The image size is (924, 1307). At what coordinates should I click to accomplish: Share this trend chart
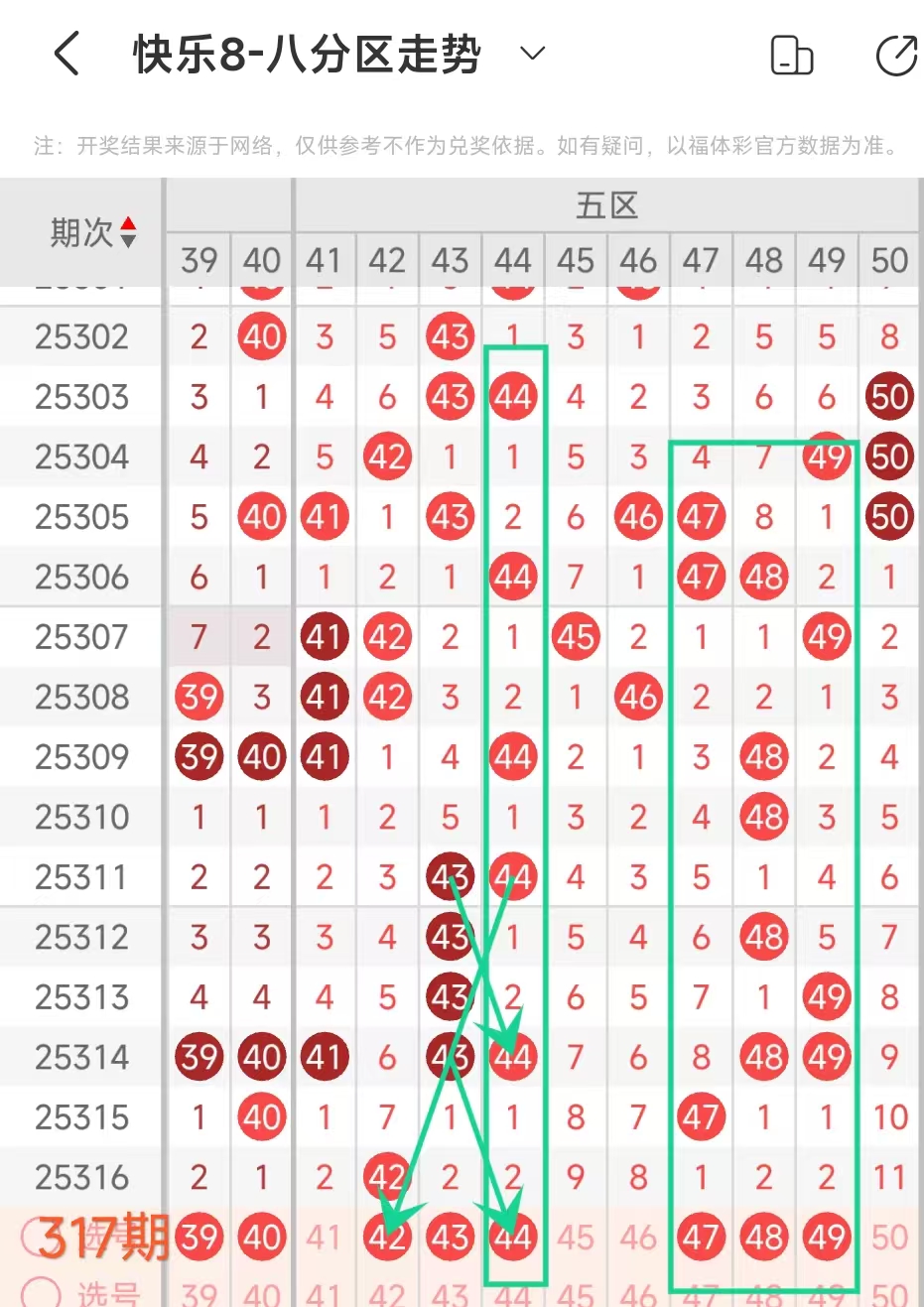tap(896, 55)
